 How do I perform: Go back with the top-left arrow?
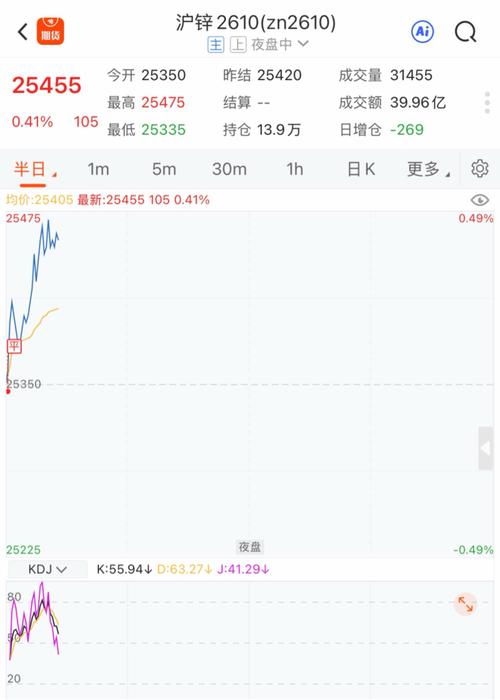point(23,32)
